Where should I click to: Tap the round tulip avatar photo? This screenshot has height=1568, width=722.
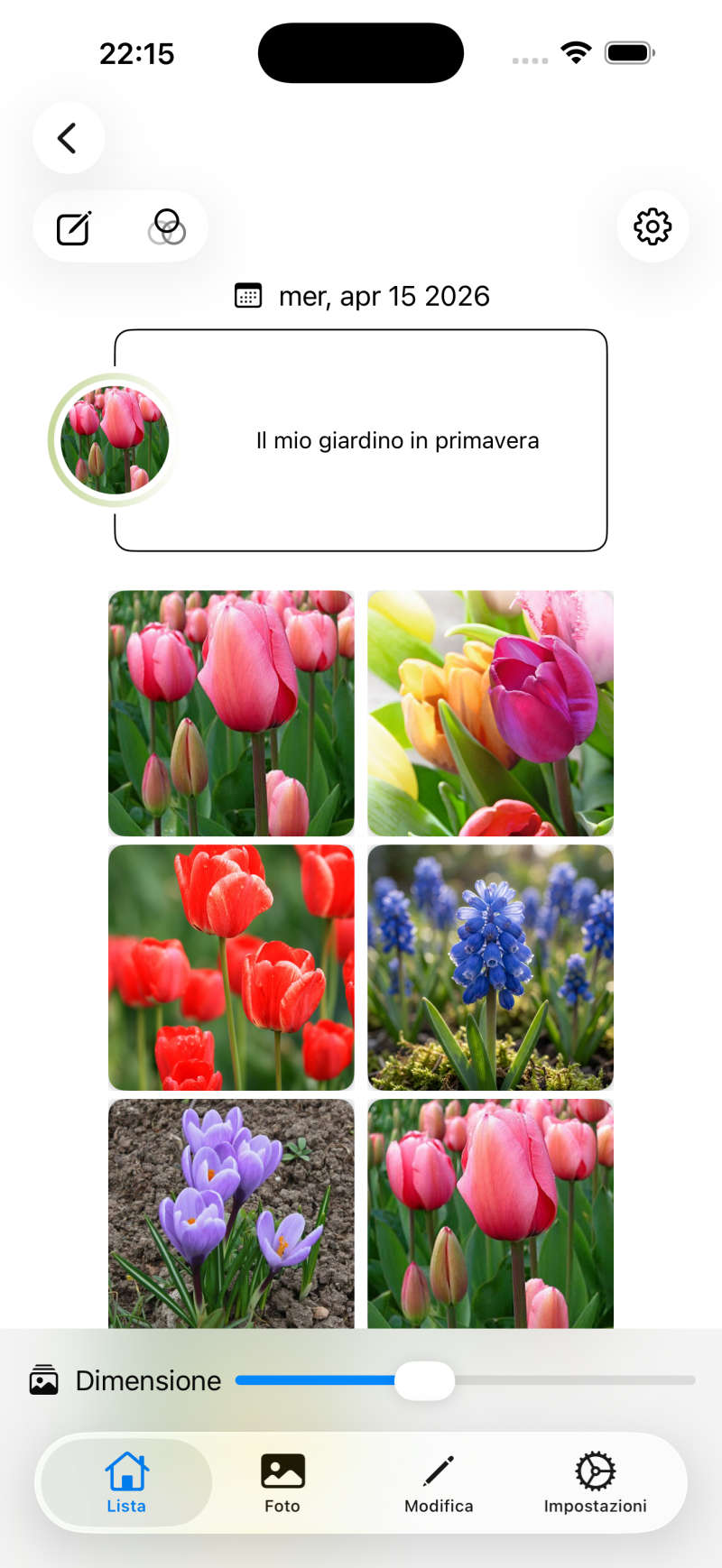click(115, 440)
